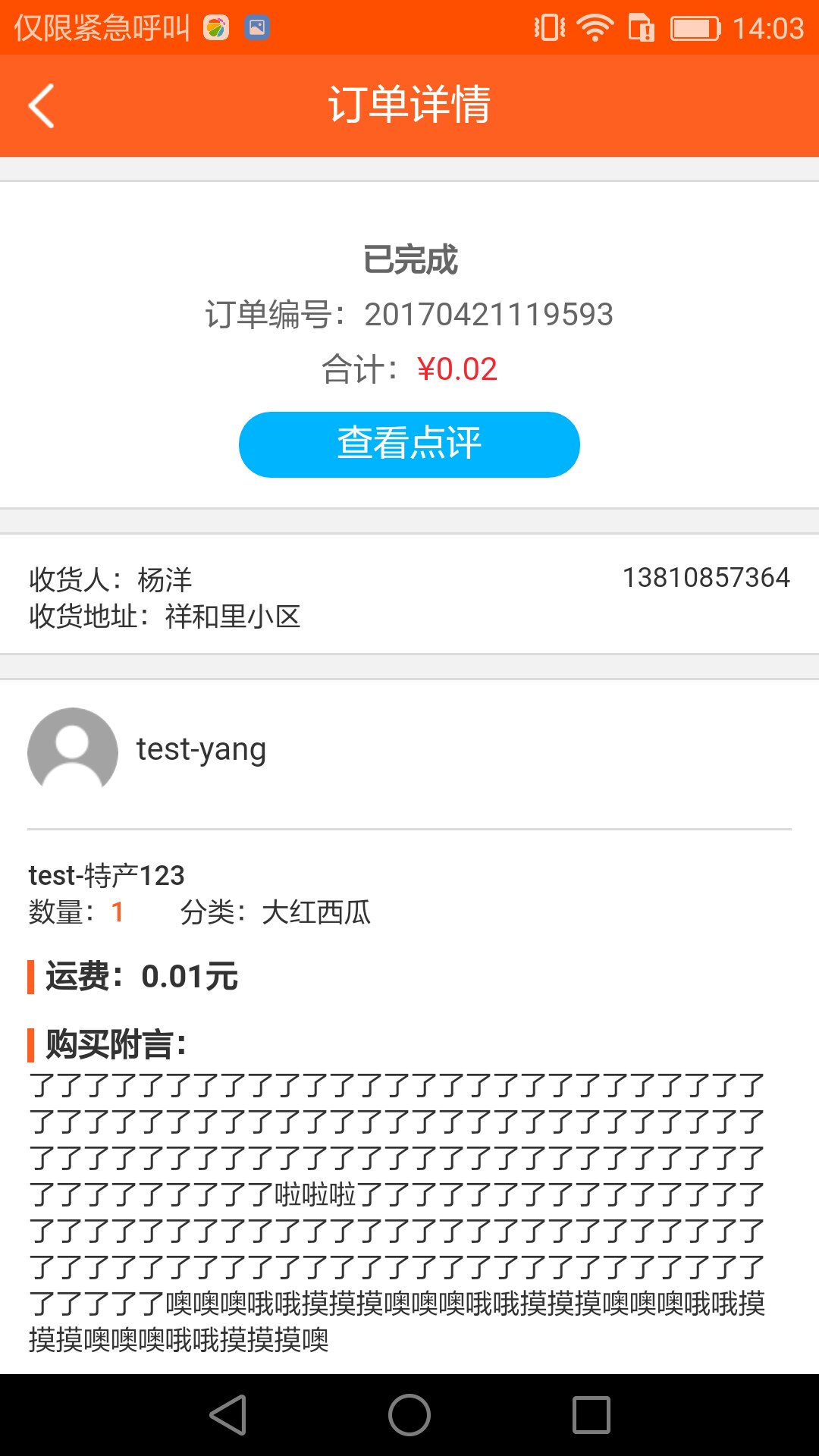Viewport: 819px width, 1456px height.
Task: Open the test-yang seller profile
Action: (x=201, y=750)
